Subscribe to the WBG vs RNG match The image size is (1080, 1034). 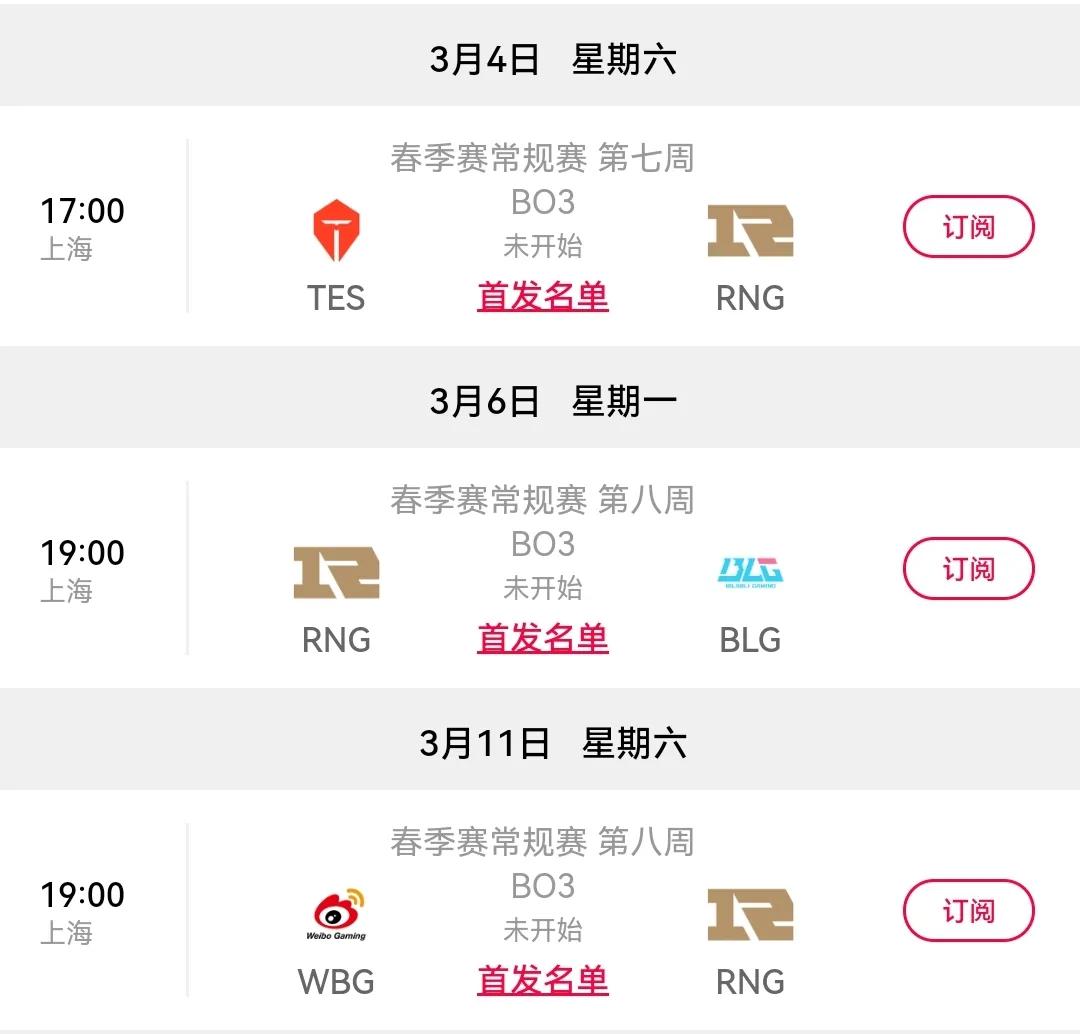(x=967, y=911)
